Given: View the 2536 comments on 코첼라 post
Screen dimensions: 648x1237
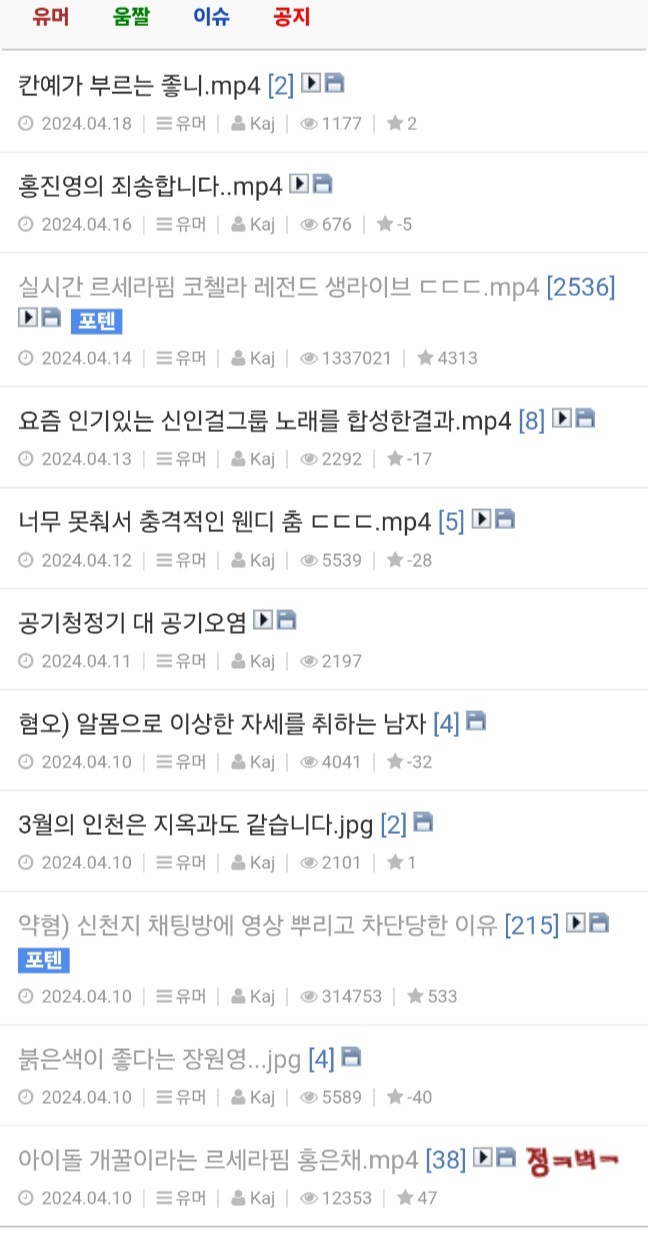Looking at the screenshot, I should click(x=581, y=288).
